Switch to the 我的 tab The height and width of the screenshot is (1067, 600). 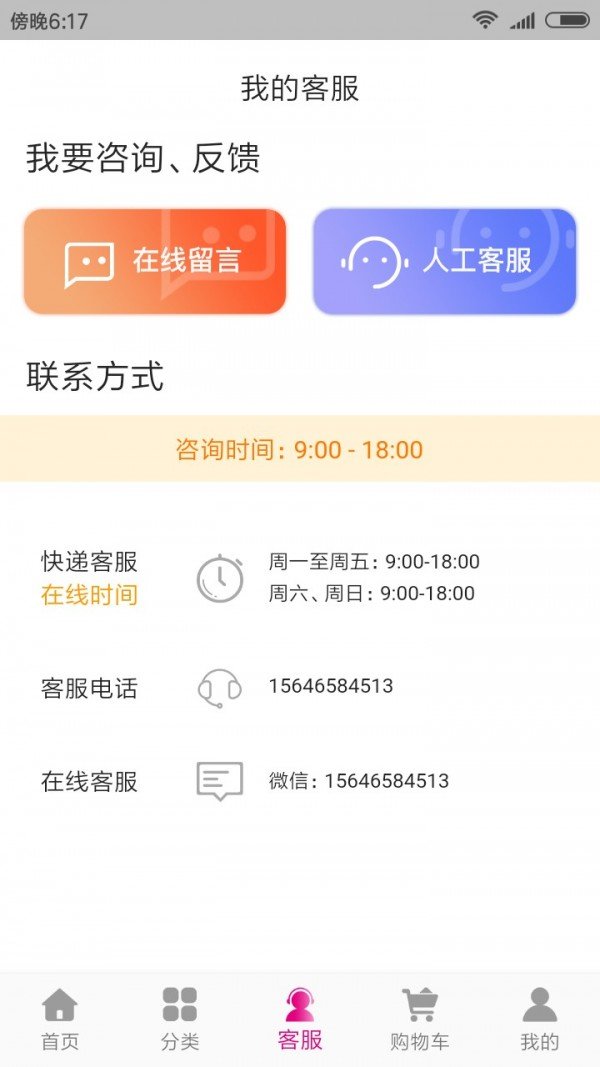point(539,1019)
